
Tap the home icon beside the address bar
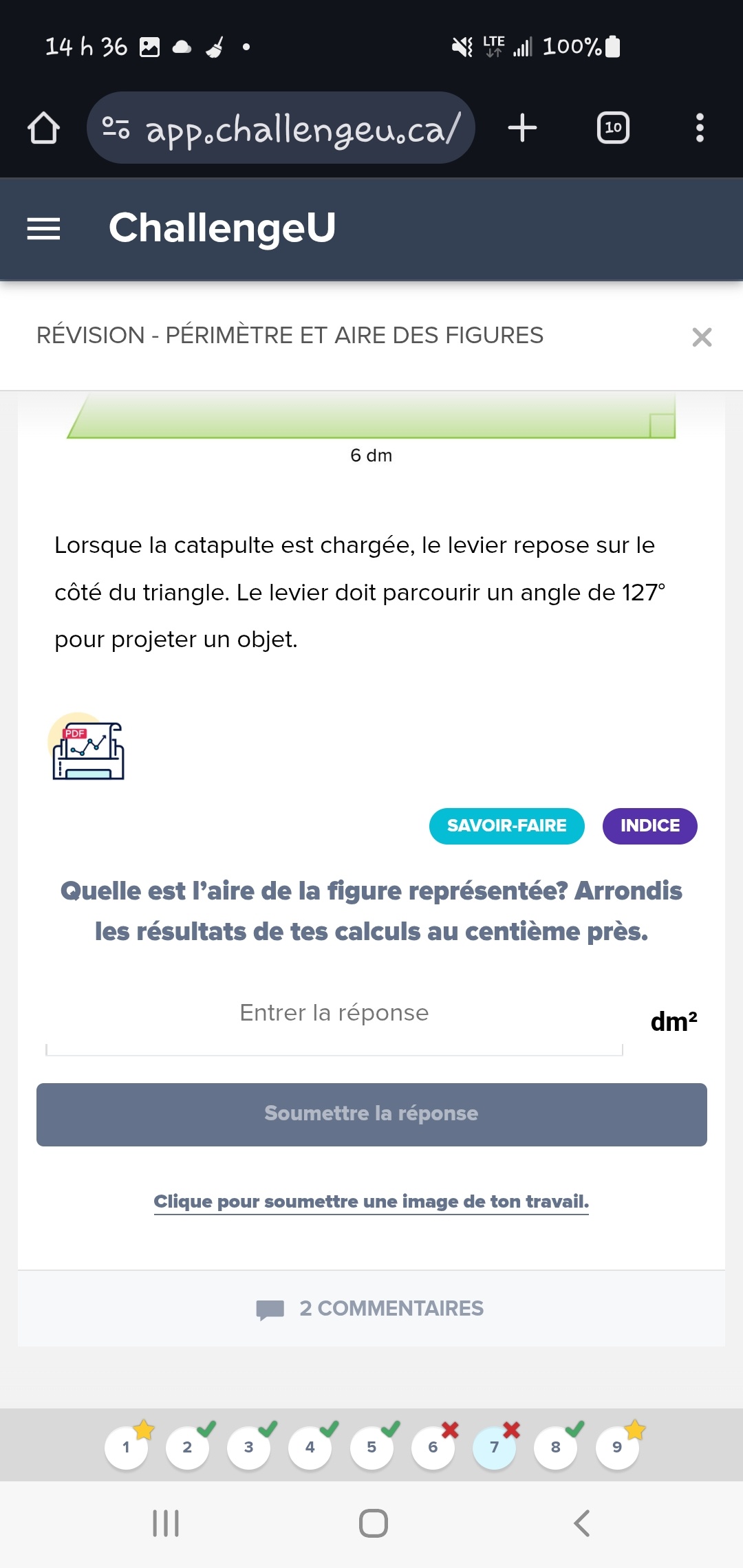[43, 127]
